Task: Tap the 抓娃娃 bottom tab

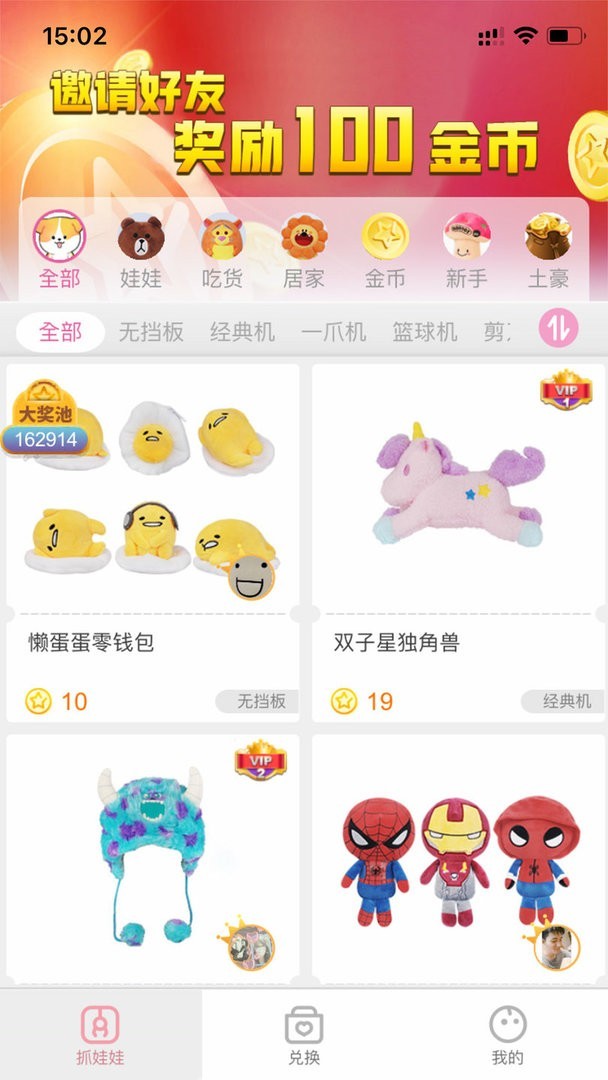Action: (x=100, y=1035)
